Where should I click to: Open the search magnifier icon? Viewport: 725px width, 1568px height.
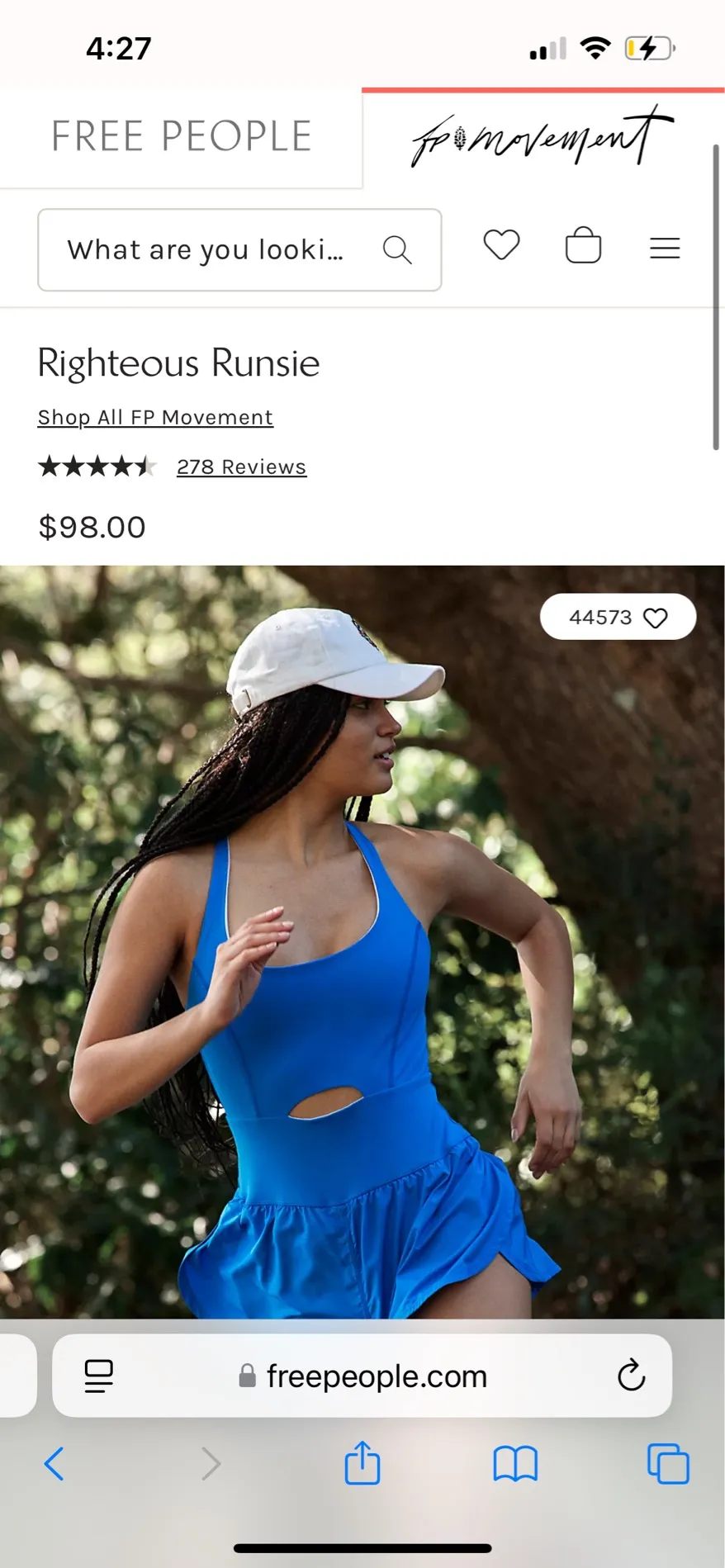tap(397, 250)
